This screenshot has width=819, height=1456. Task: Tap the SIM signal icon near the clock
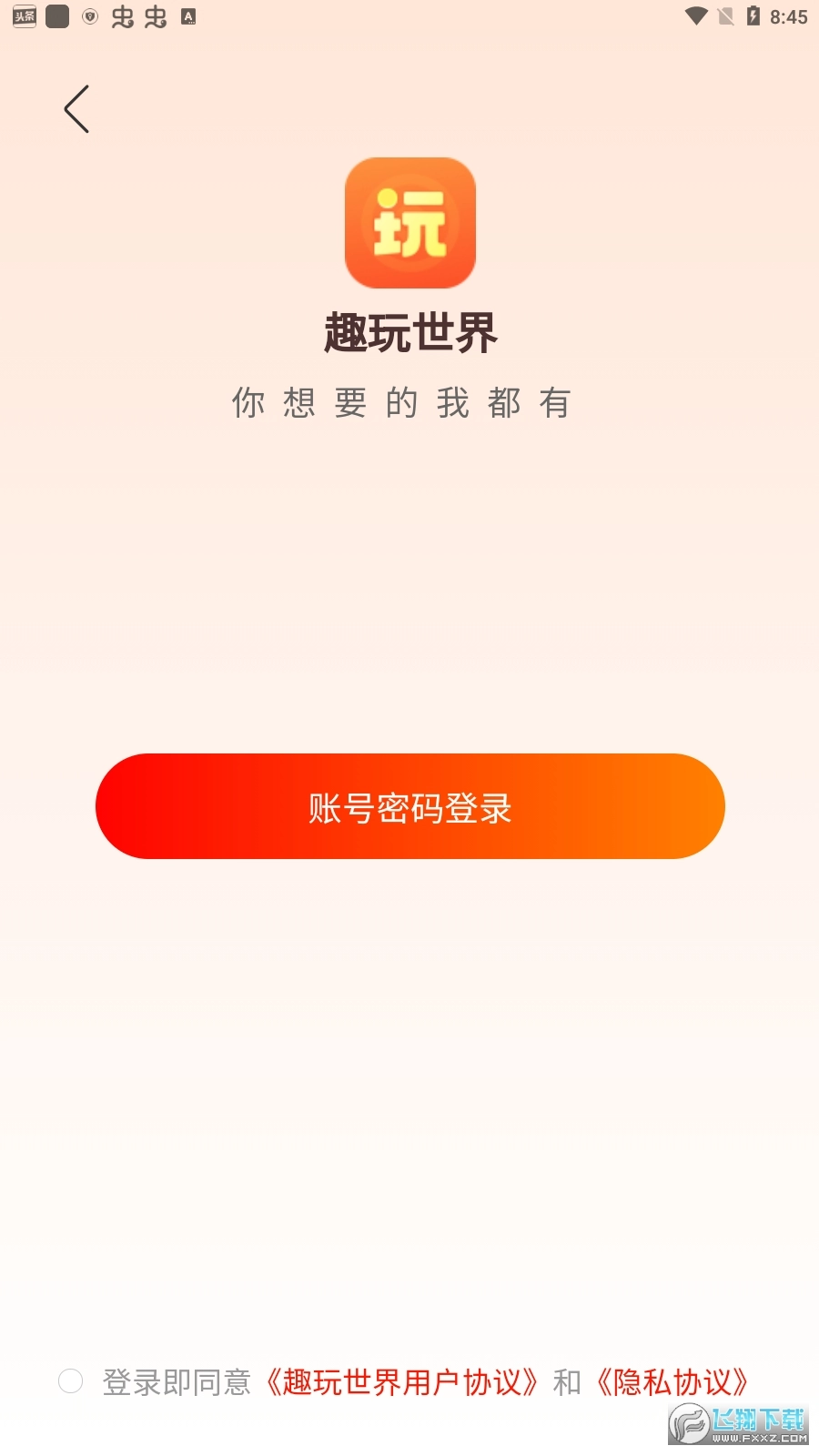(727, 15)
